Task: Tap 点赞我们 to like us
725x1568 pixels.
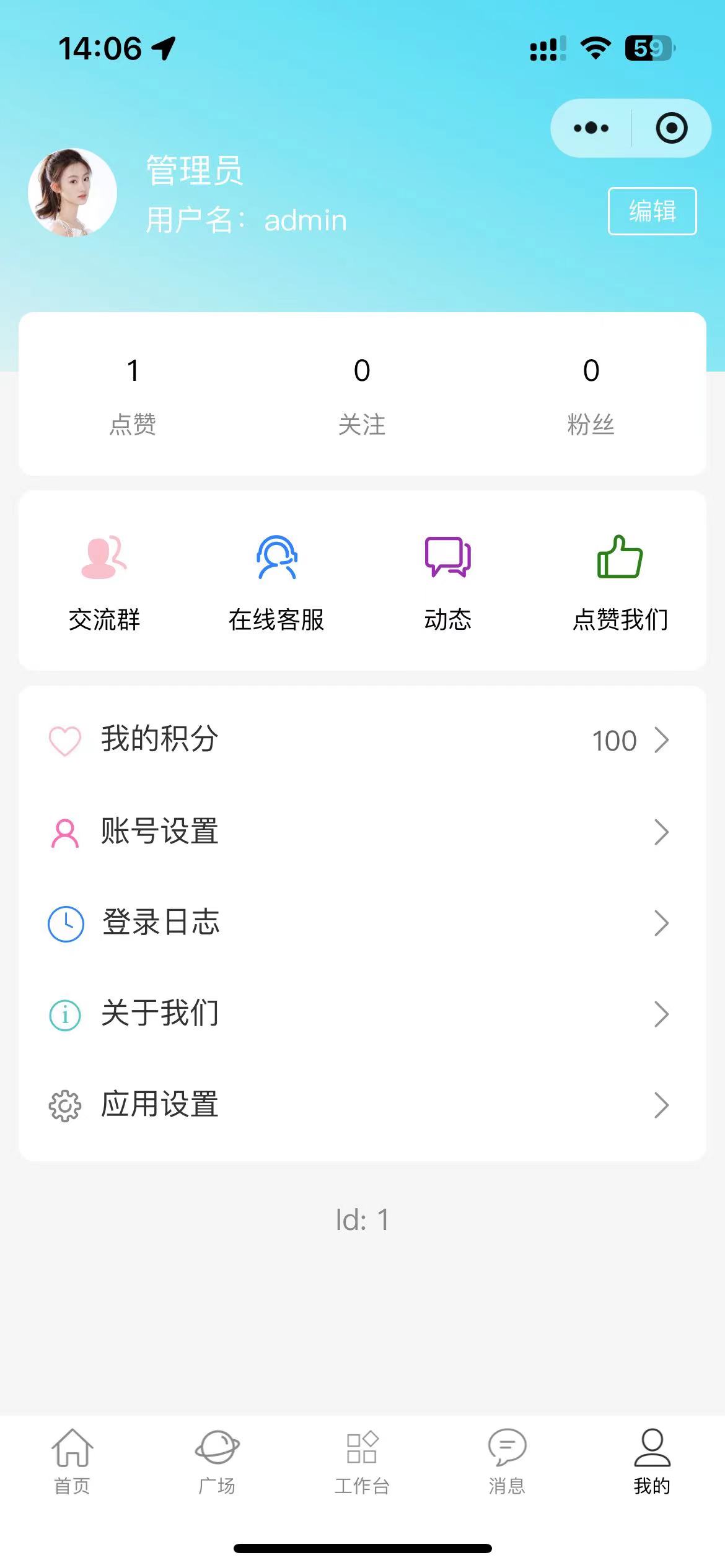Action: pos(620,582)
